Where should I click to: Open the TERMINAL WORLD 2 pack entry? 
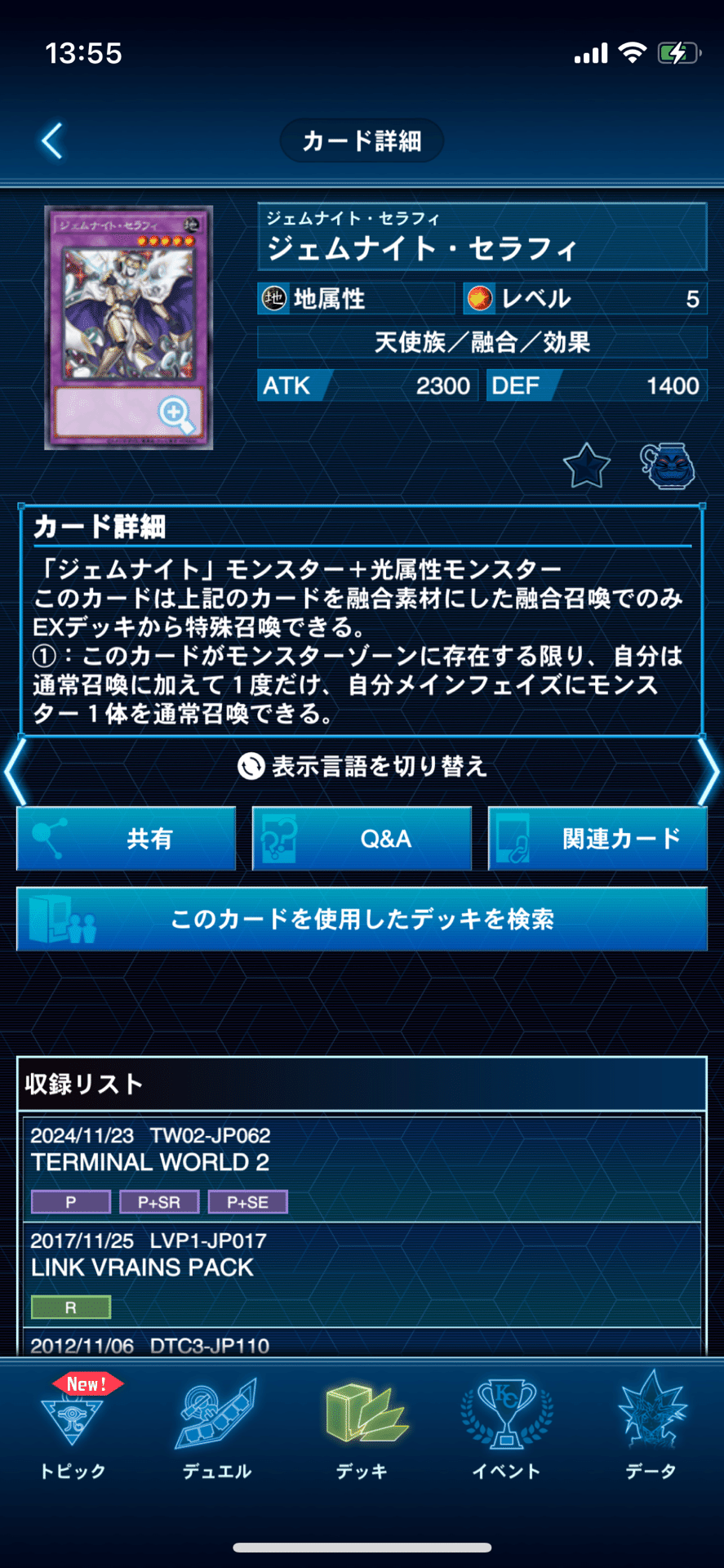362,1168
